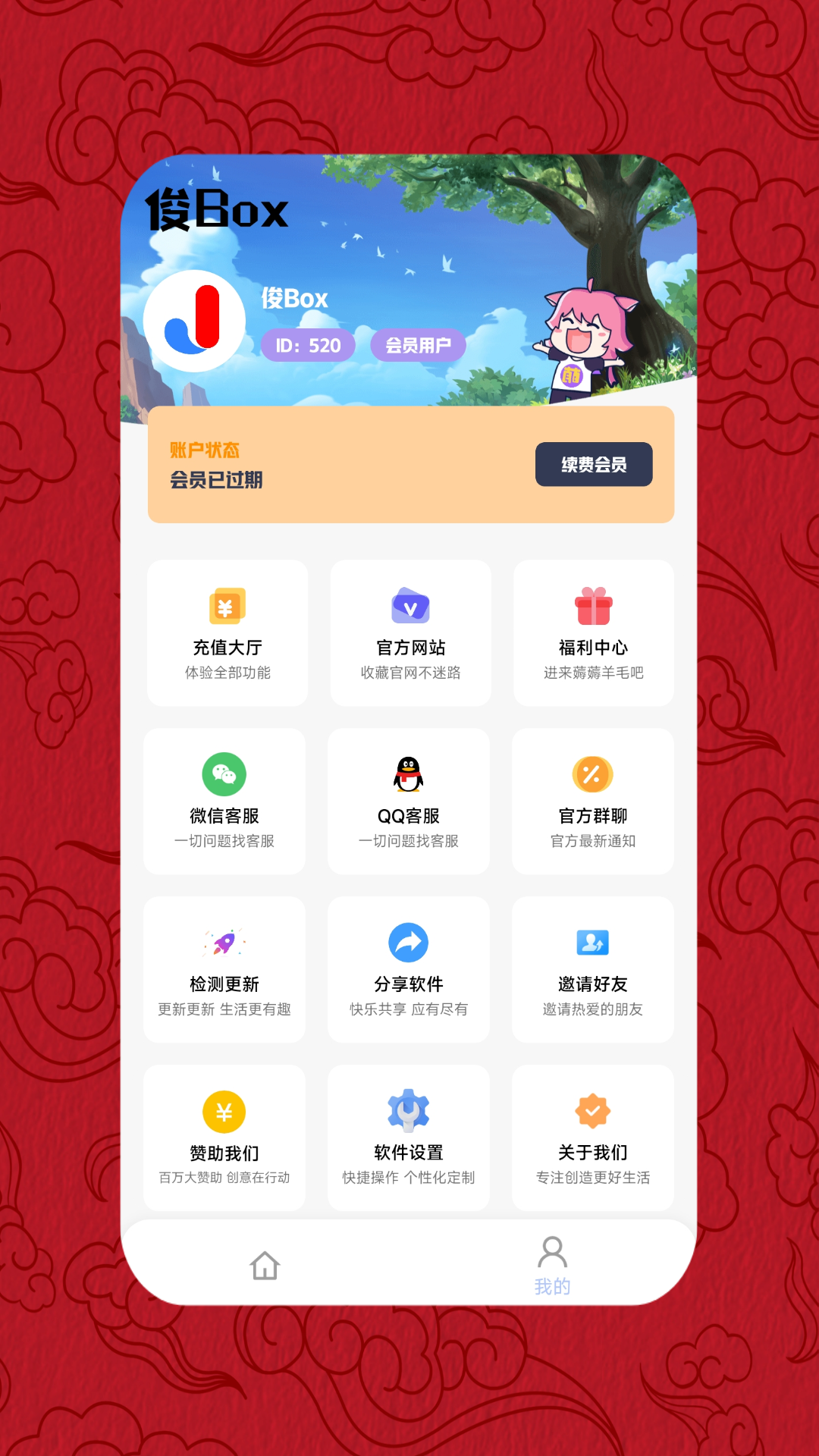
Task: Click the 分享软件 share arrow icon
Action: tap(409, 943)
